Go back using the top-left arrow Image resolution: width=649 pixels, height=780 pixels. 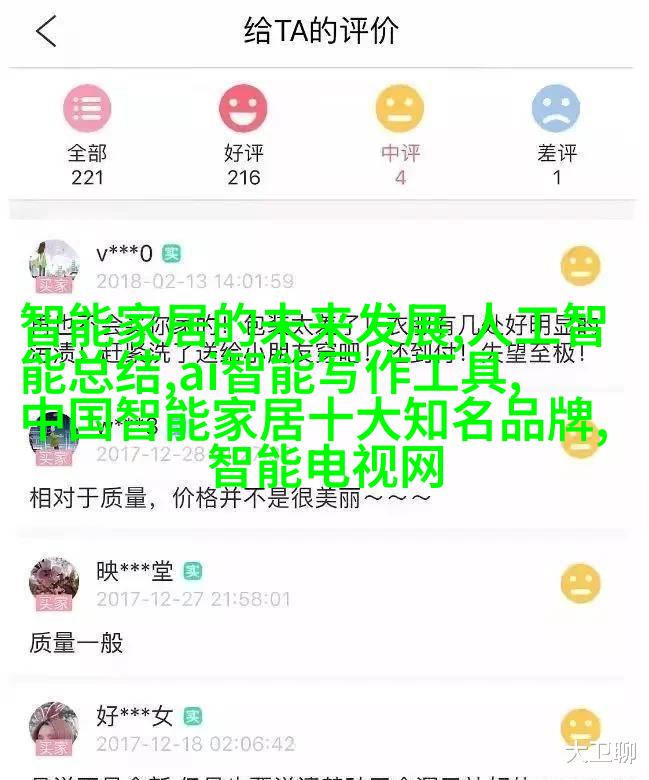[x=46, y=31]
